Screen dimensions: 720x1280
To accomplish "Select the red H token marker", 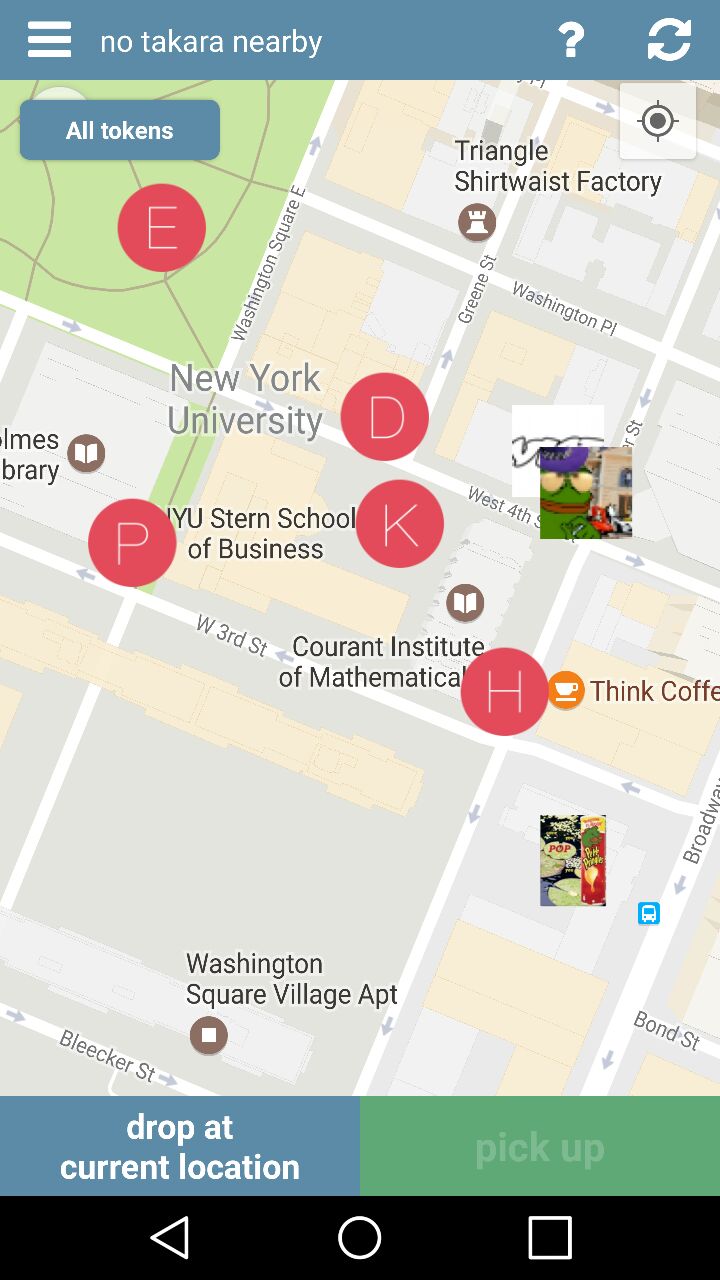I will click(x=505, y=692).
